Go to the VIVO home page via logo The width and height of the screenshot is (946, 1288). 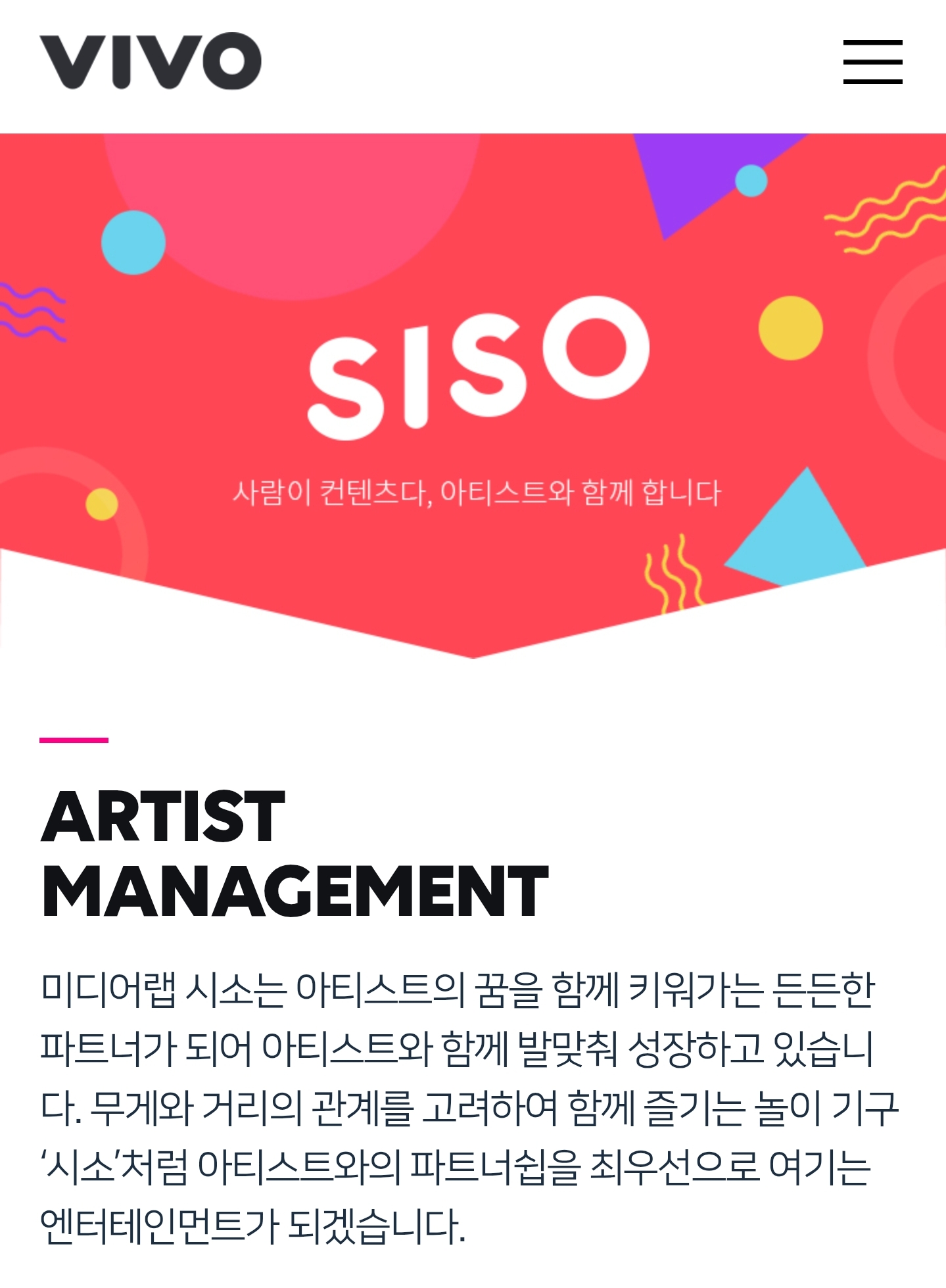151,61
